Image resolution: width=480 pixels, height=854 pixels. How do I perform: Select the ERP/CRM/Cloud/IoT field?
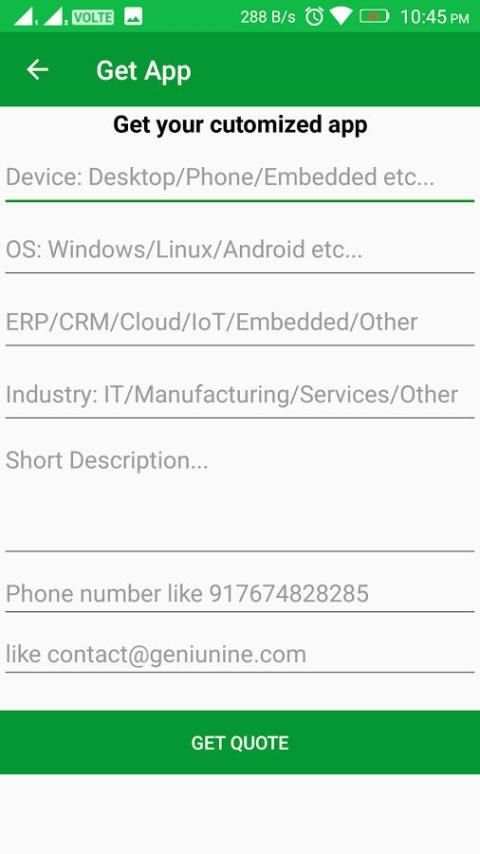point(240,323)
